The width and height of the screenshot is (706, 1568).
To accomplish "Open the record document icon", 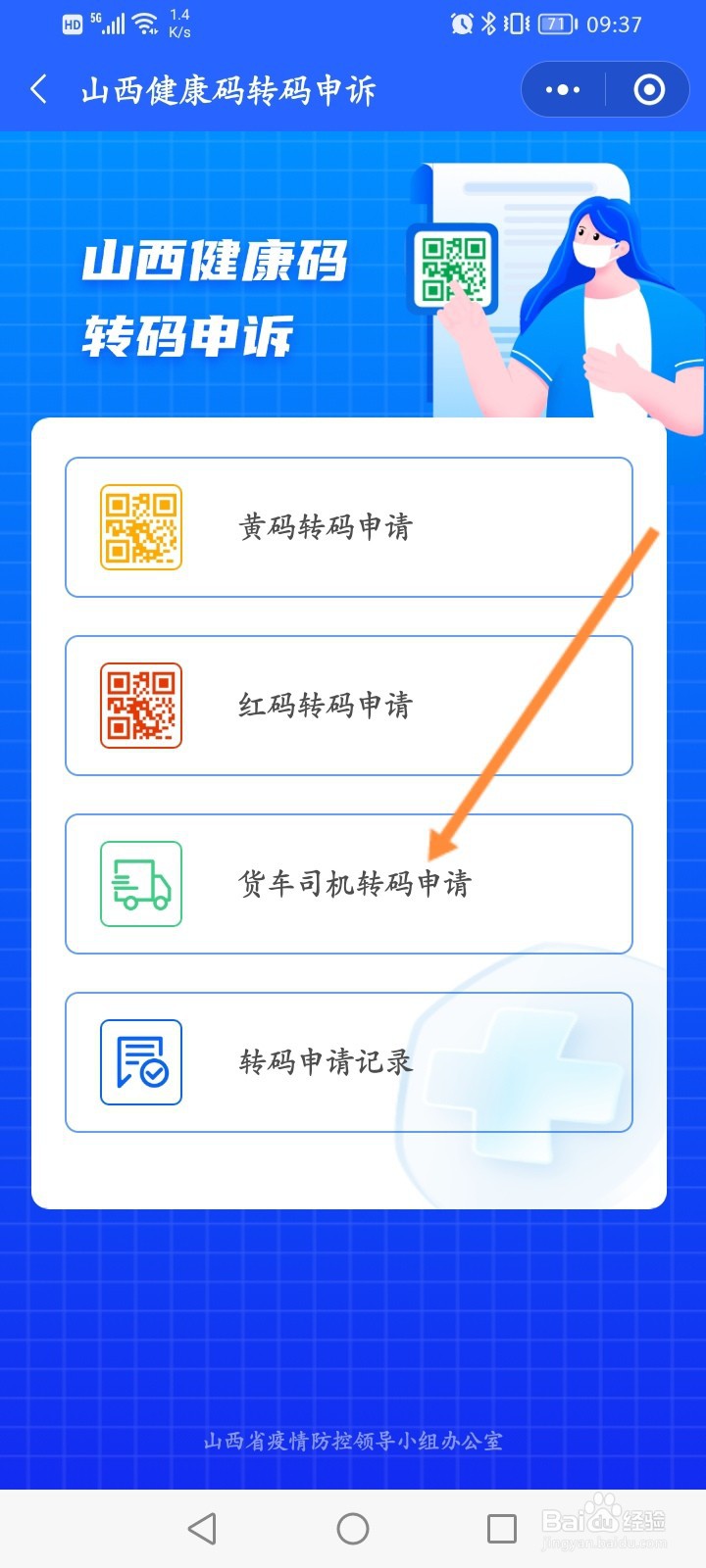I will point(139,1062).
